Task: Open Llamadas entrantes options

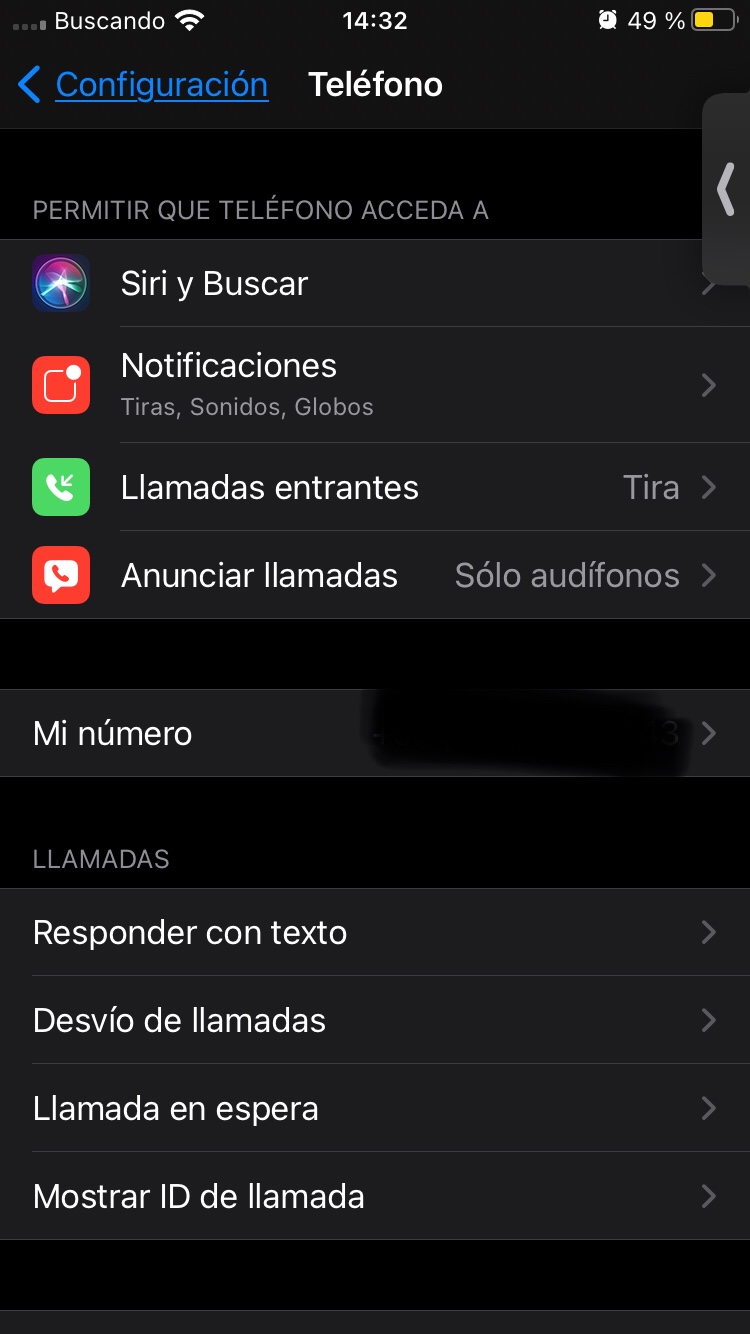Action: (x=375, y=488)
